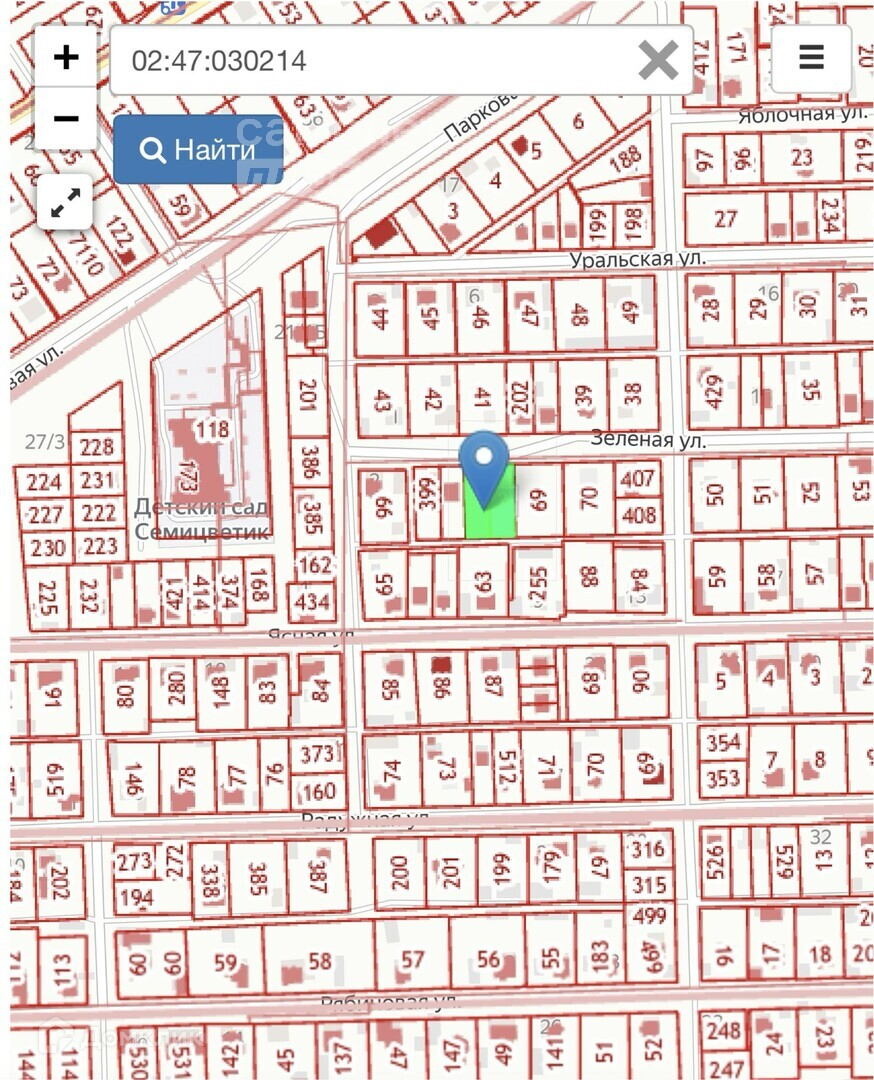Zoom out of the cadastral map
Viewport: 874px width, 1080px height.
click(x=66, y=119)
